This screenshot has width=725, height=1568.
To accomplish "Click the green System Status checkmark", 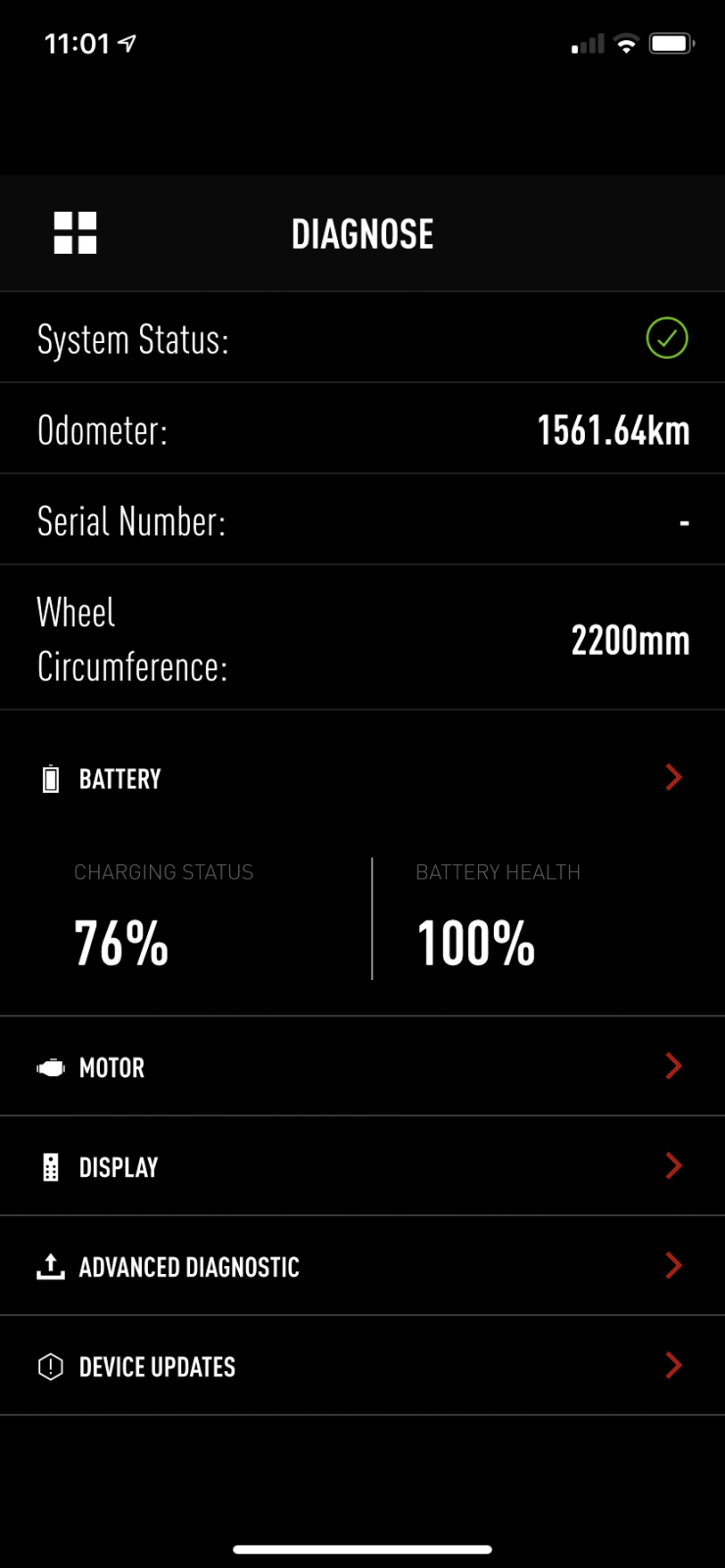I will [x=667, y=337].
